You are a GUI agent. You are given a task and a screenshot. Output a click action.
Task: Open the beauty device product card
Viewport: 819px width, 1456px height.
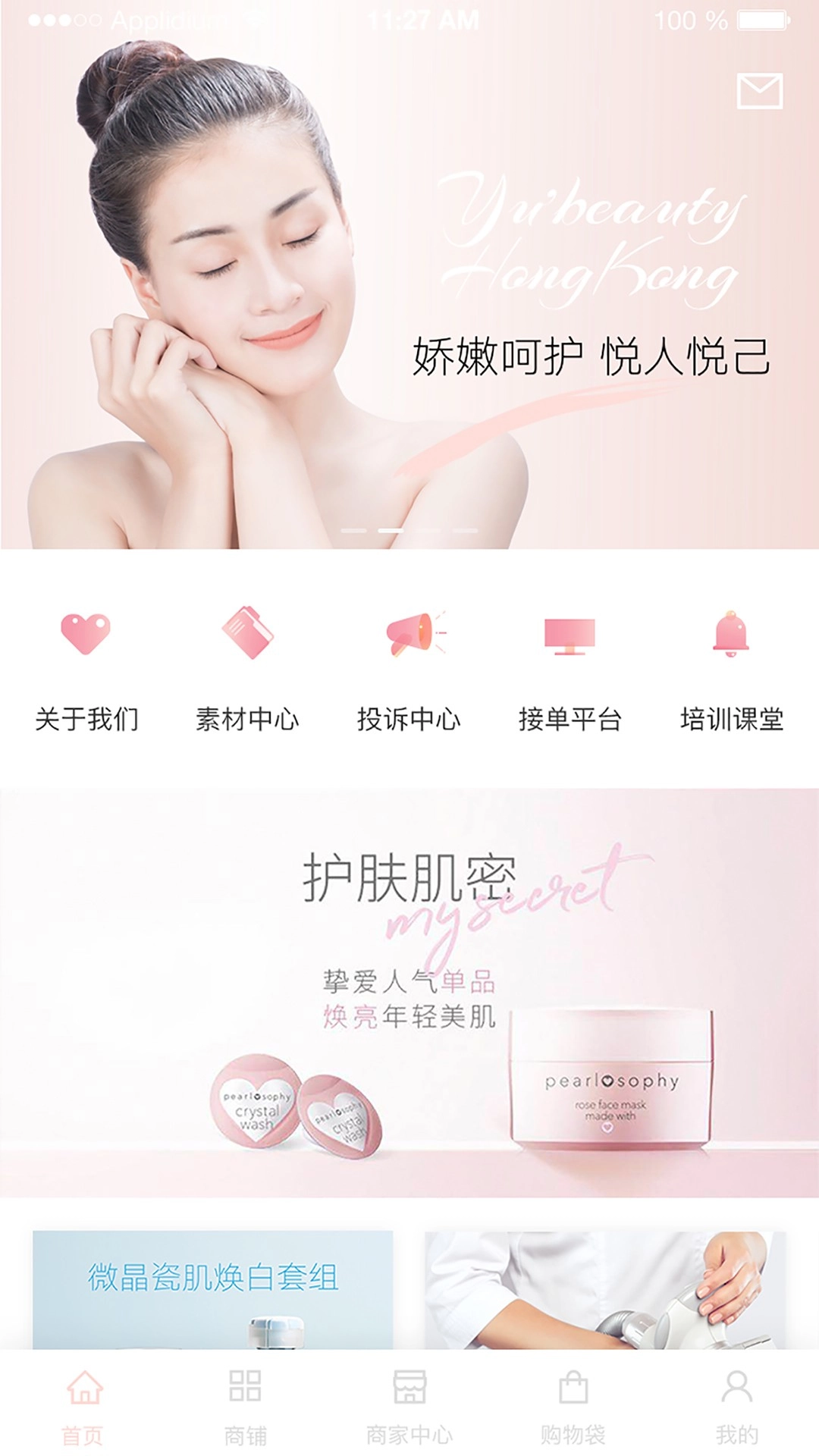tap(605, 1289)
